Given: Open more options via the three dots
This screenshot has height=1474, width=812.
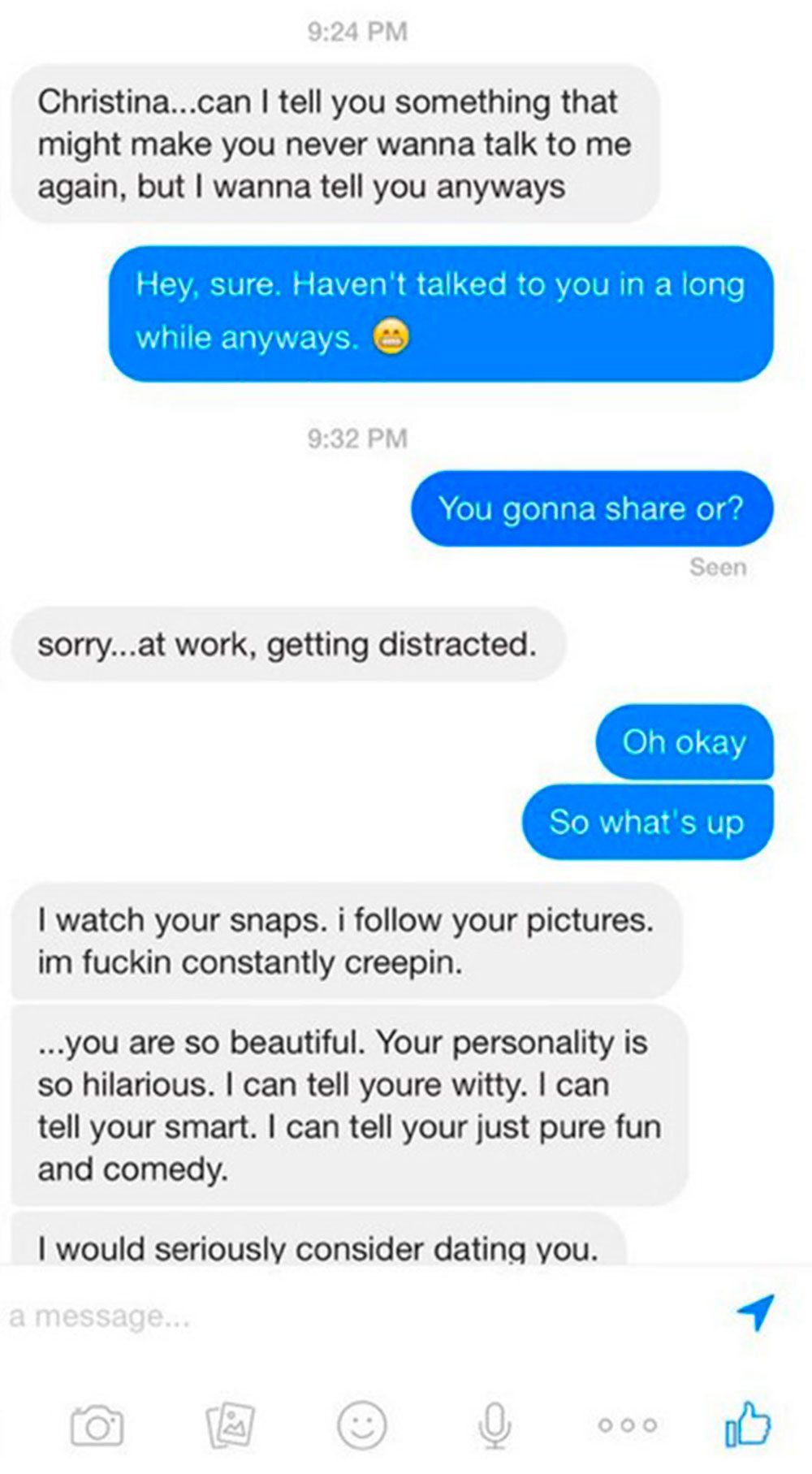Looking at the screenshot, I should pyautogui.click(x=627, y=1425).
